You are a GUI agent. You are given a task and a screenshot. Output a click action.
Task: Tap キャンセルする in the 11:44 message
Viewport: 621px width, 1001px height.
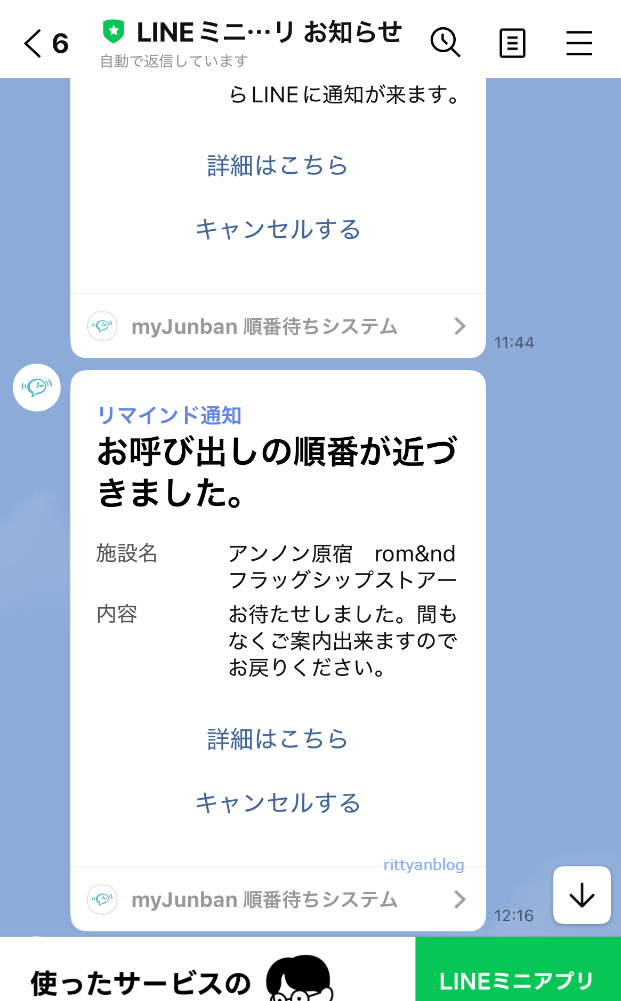pyautogui.click(x=277, y=230)
